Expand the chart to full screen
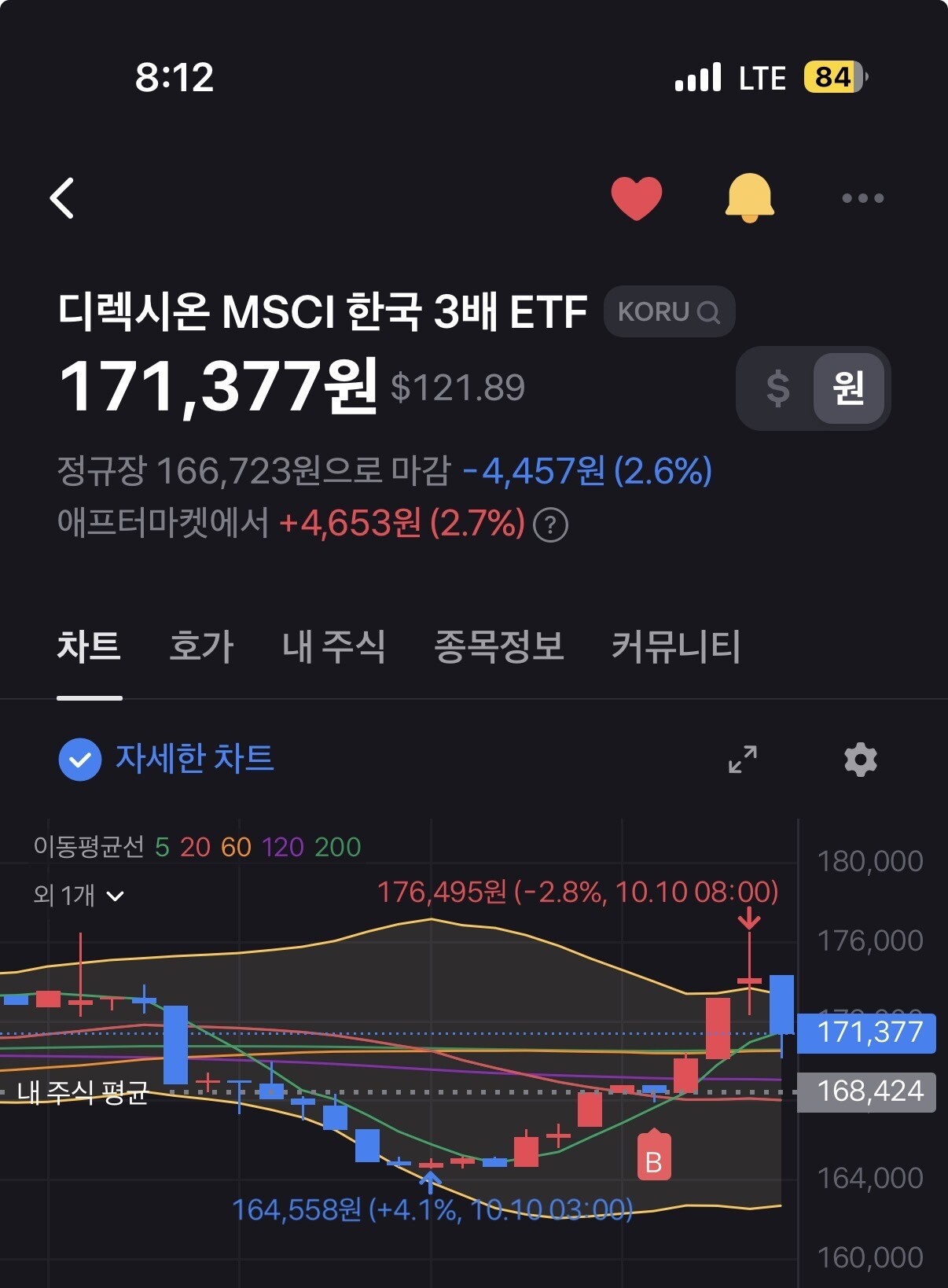This screenshot has height=1288, width=948. [743, 760]
